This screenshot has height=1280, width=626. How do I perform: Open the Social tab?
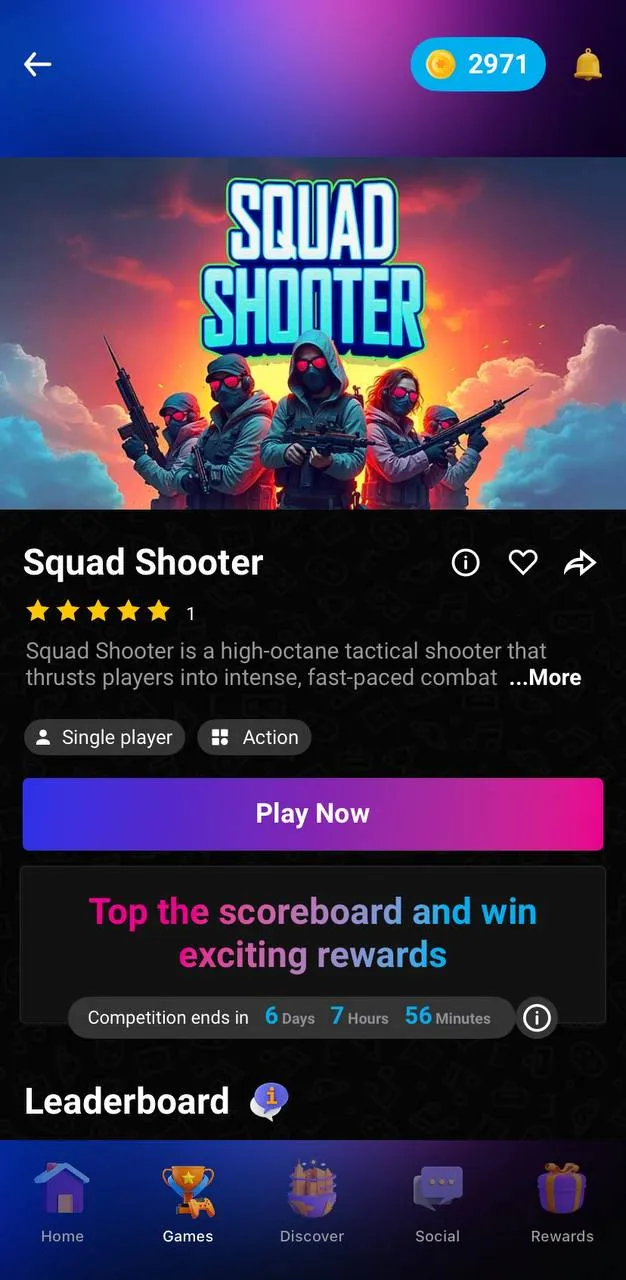tap(437, 1203)
